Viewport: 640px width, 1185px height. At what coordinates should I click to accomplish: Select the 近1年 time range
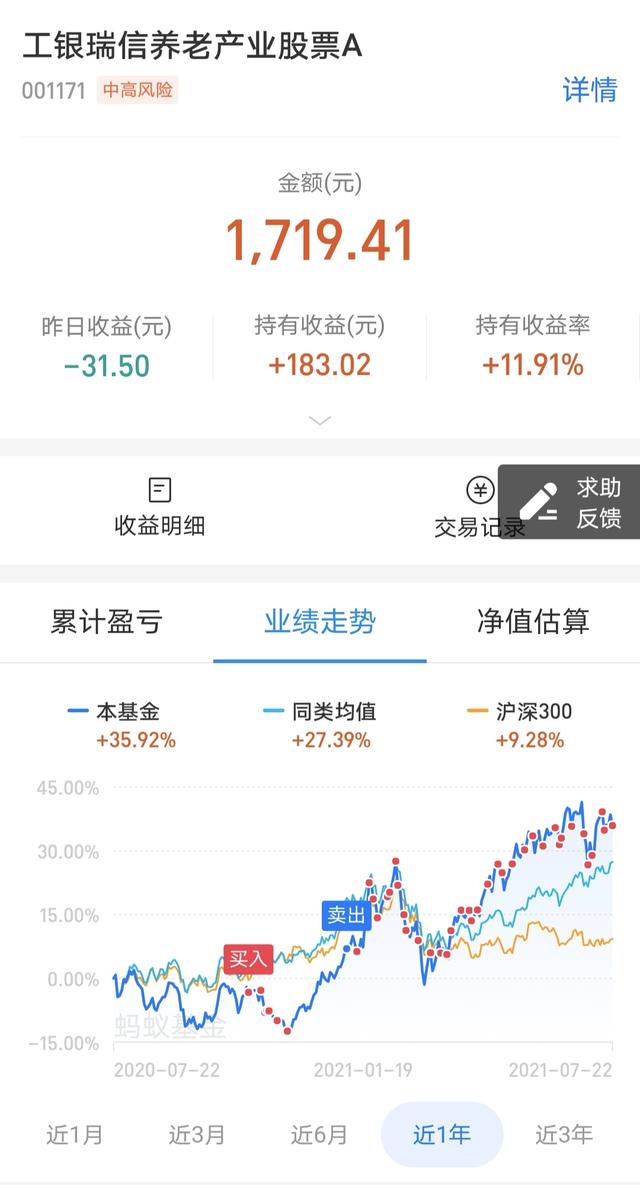pyautogui.click(x=442, y=1135)
